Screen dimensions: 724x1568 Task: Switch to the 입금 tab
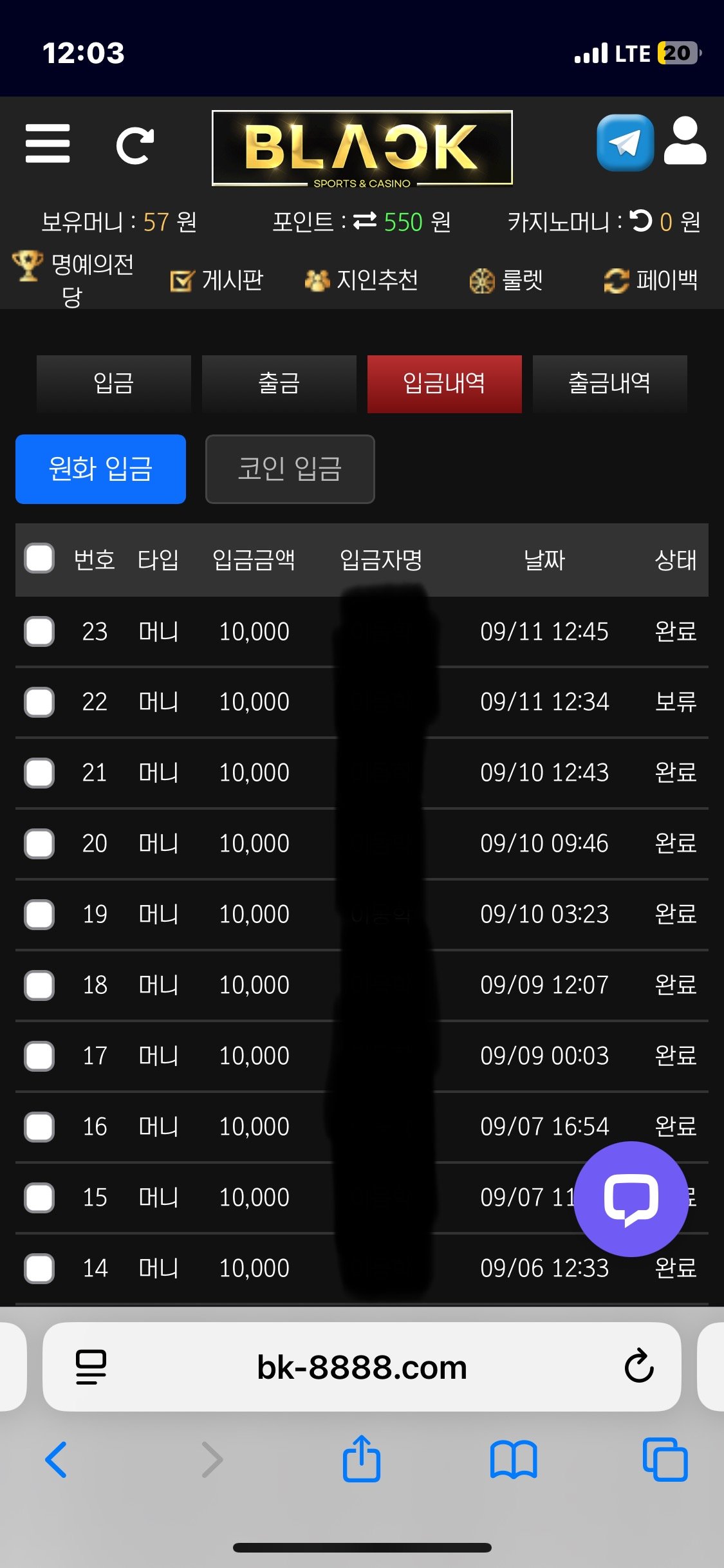pyautogui.click(x=114, y=384)
